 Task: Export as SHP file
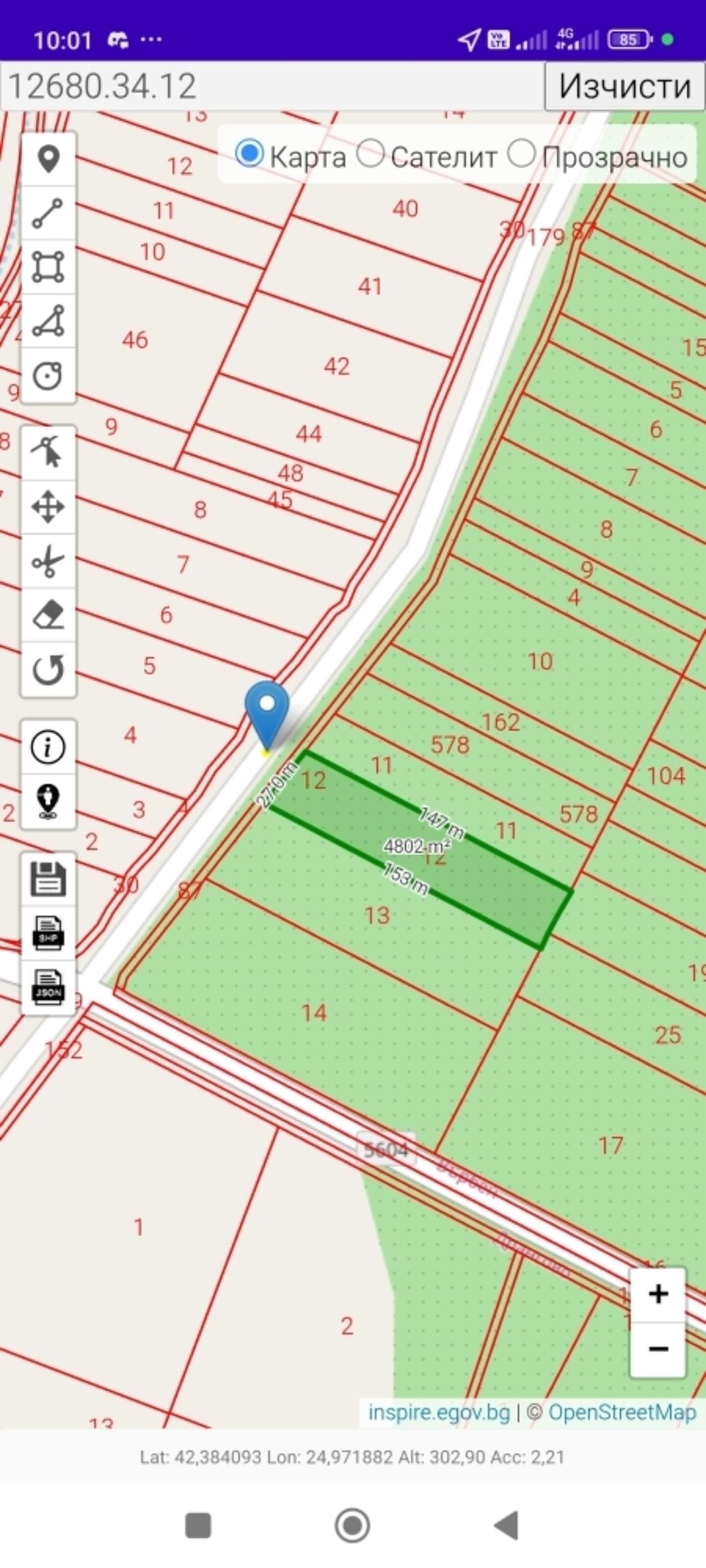48,933
